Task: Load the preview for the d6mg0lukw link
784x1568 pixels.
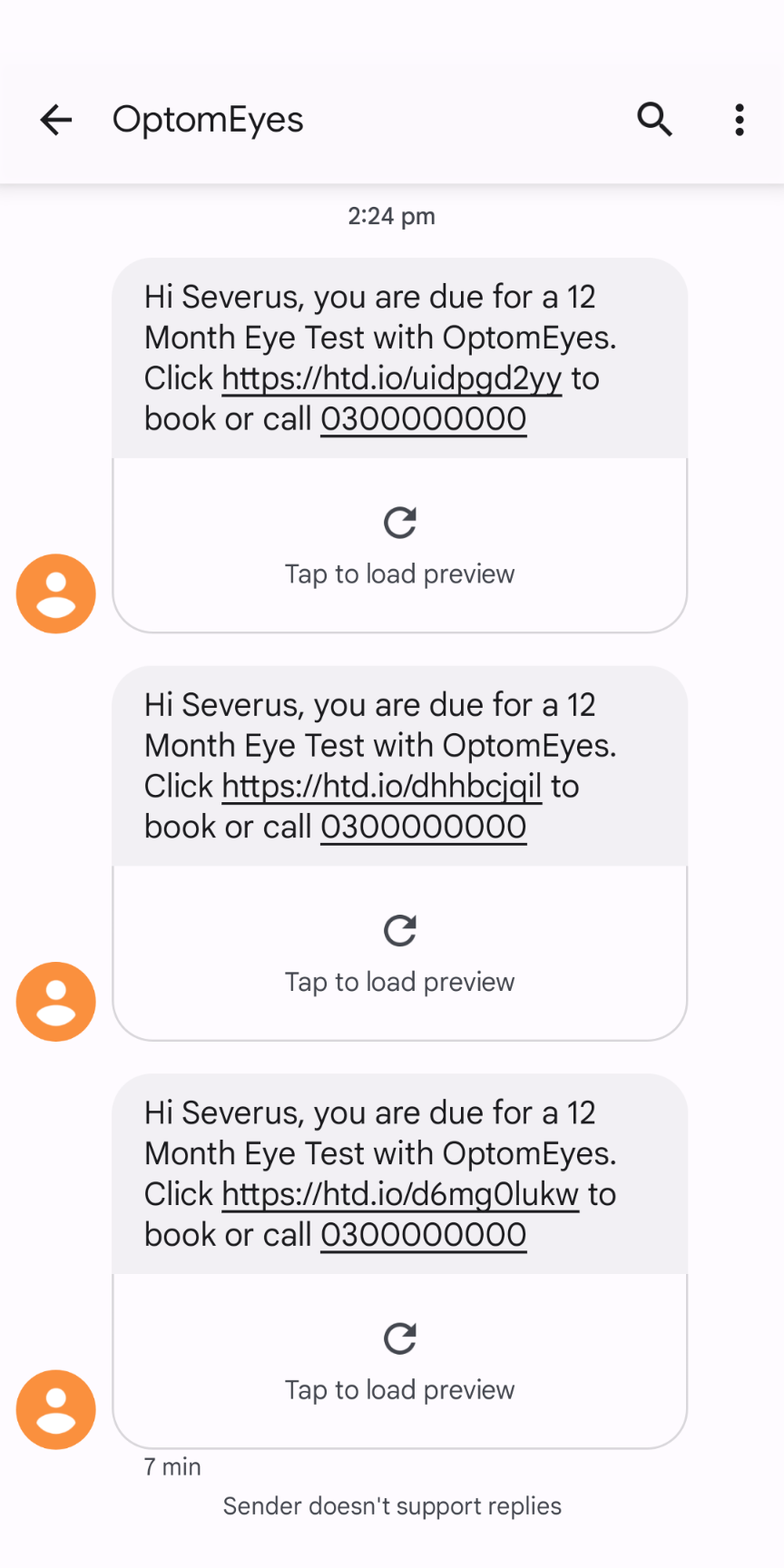Action: pos(399,1360)
